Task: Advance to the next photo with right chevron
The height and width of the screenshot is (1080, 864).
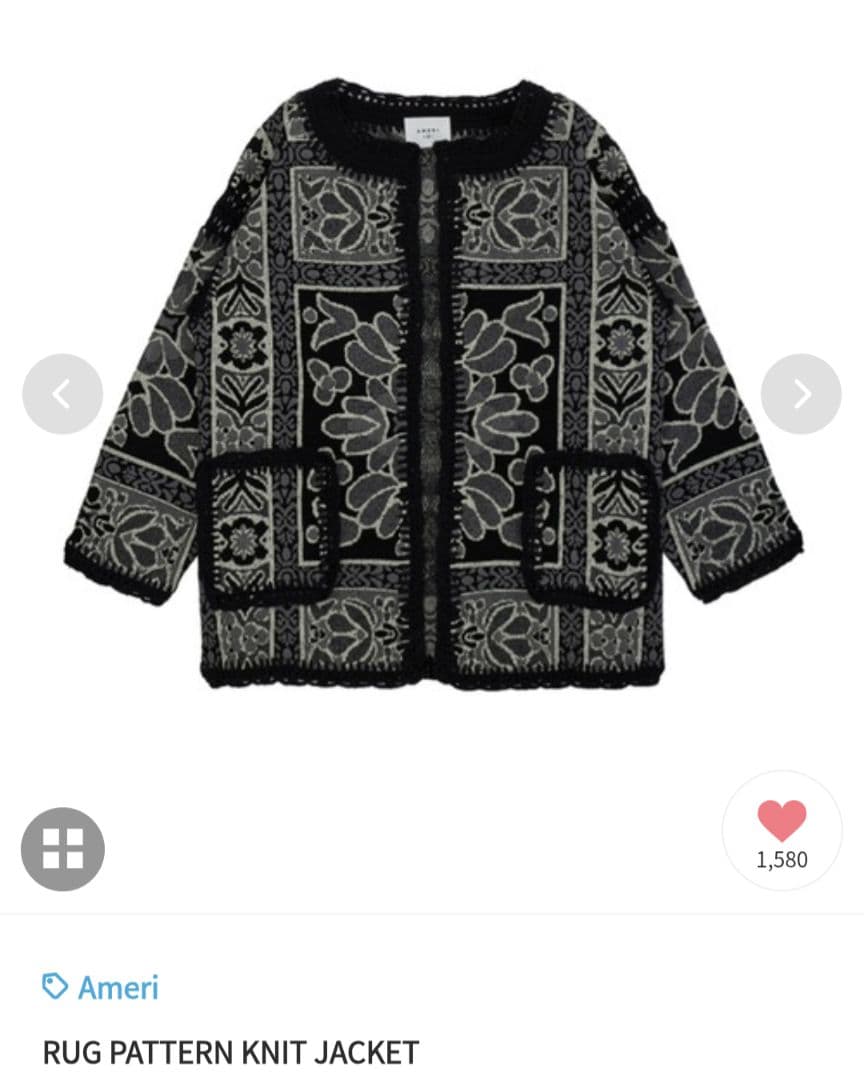Action: pos(799,394)
